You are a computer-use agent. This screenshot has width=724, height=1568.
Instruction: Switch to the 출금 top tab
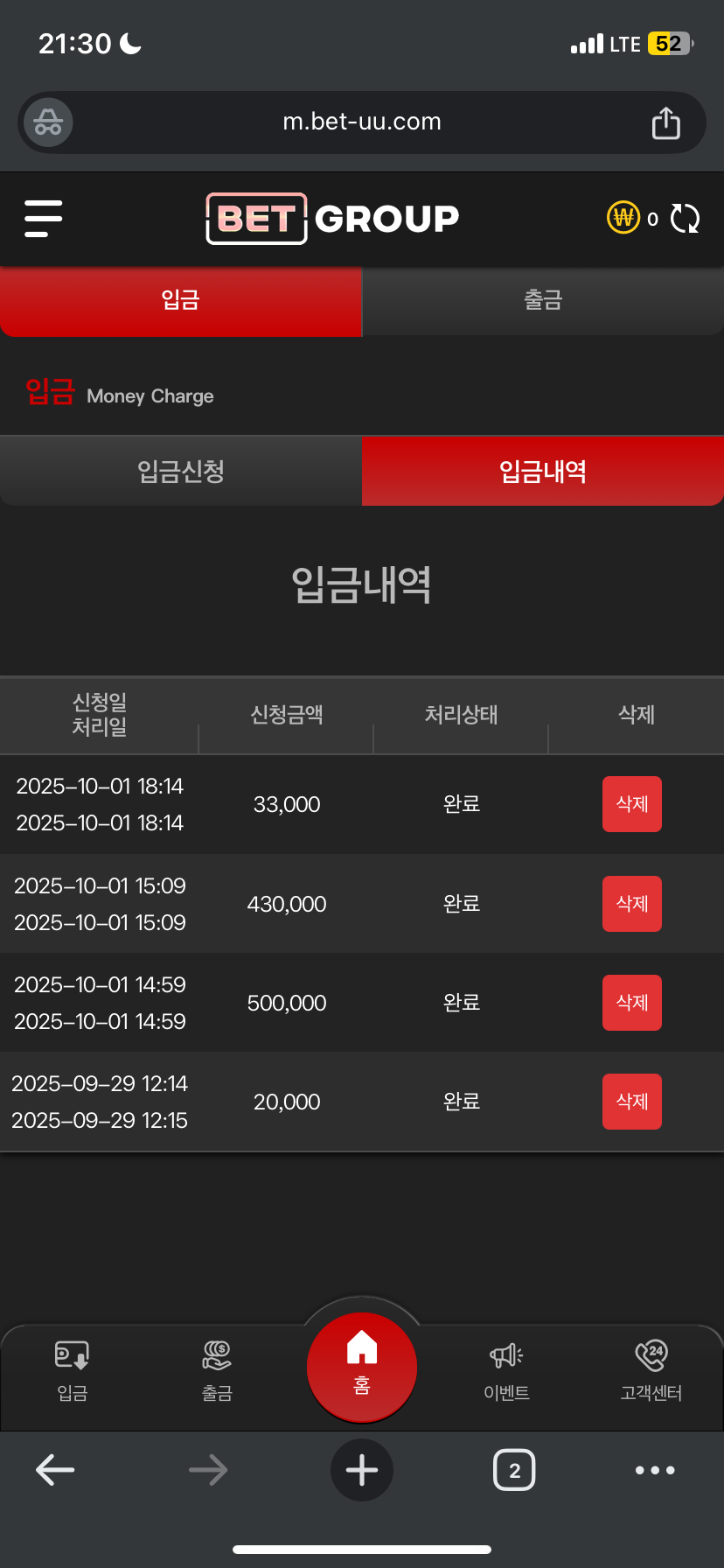click(x=543, y=301)
